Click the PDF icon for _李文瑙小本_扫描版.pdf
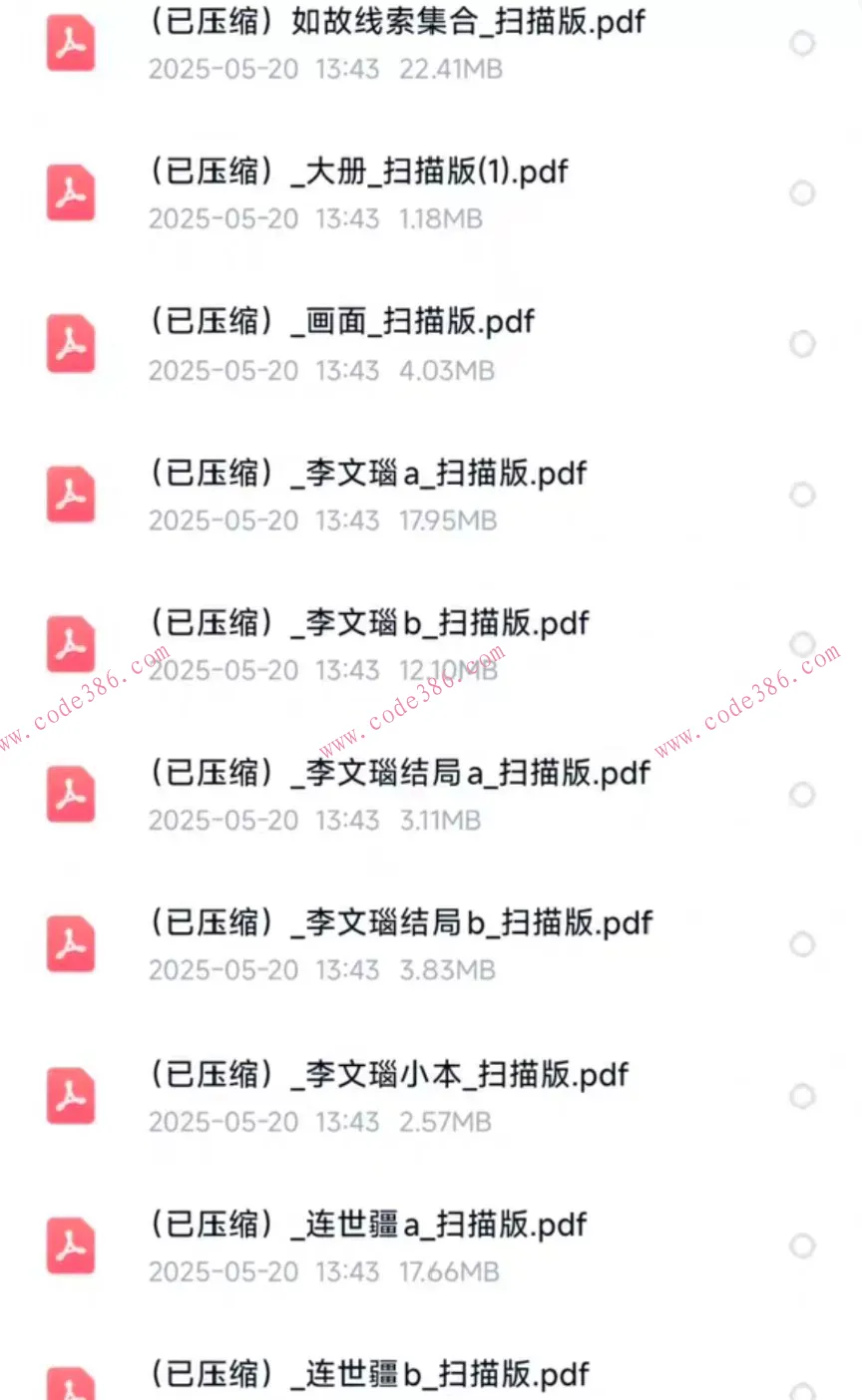 pos(70,1096)
